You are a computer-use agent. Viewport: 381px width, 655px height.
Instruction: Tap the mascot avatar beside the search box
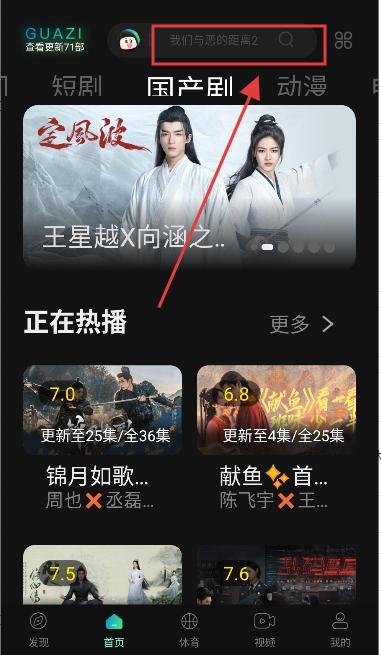pyautogui.click(x=130, y=41)
